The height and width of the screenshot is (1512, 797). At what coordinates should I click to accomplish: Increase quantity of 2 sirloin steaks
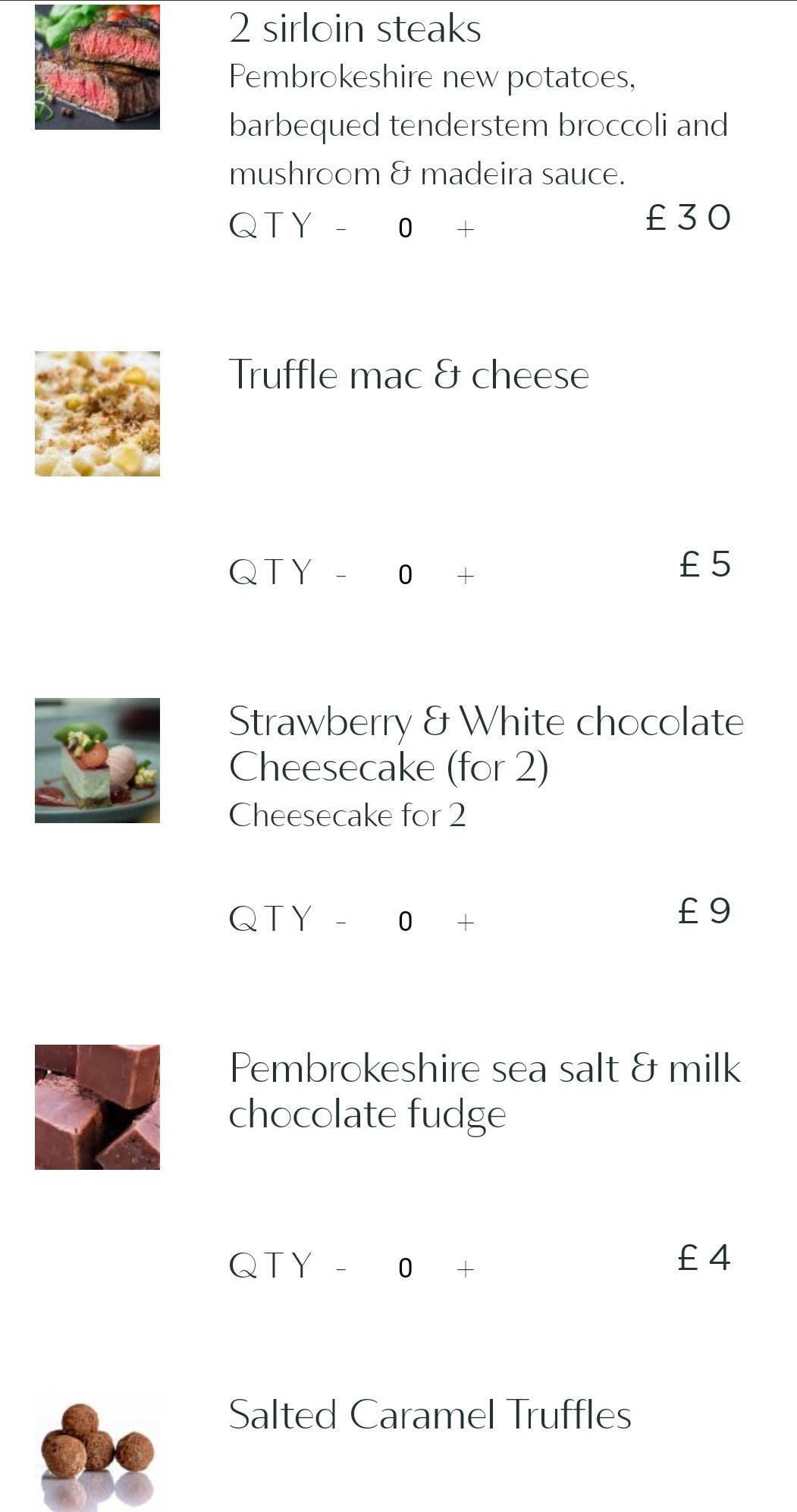466,228
